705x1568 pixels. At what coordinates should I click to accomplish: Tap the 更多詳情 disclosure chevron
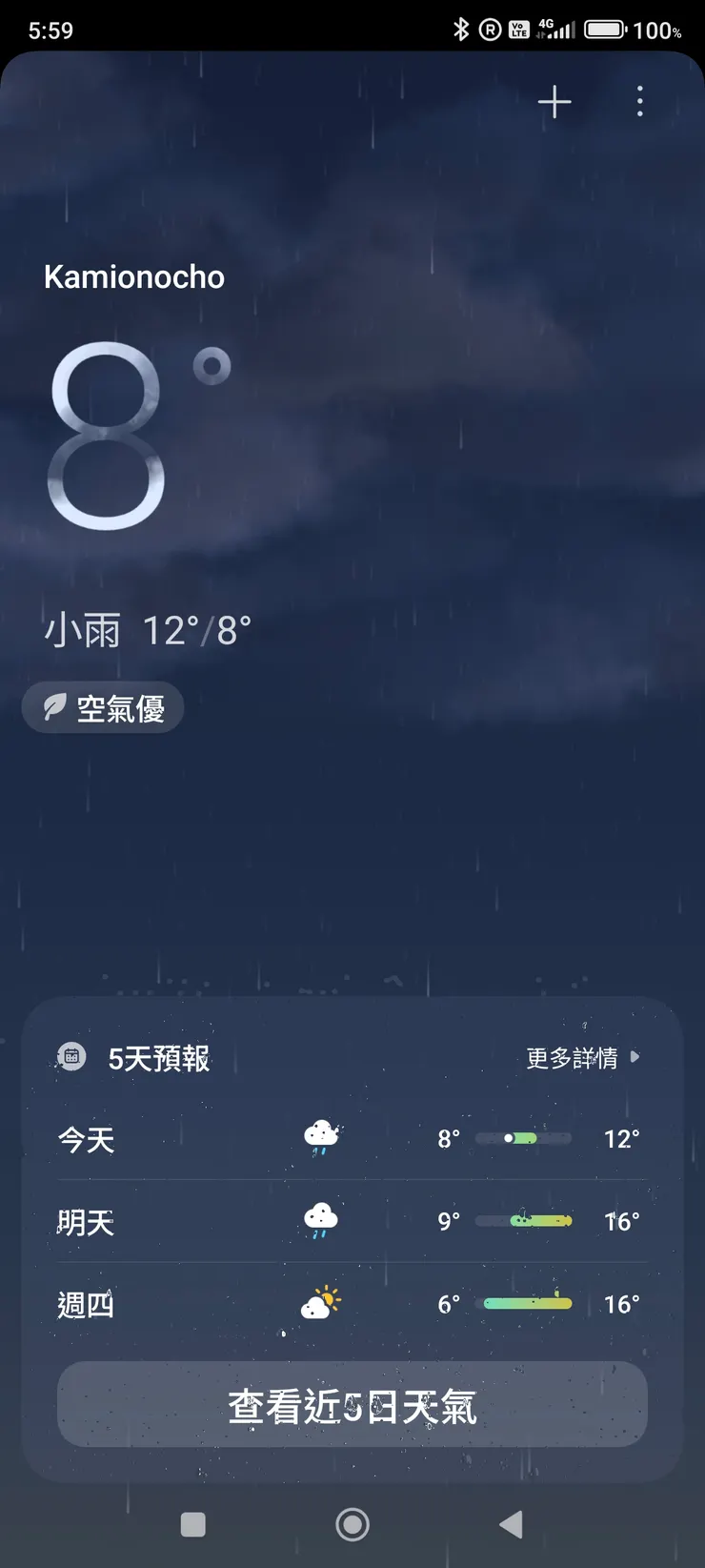(634, 1057)
